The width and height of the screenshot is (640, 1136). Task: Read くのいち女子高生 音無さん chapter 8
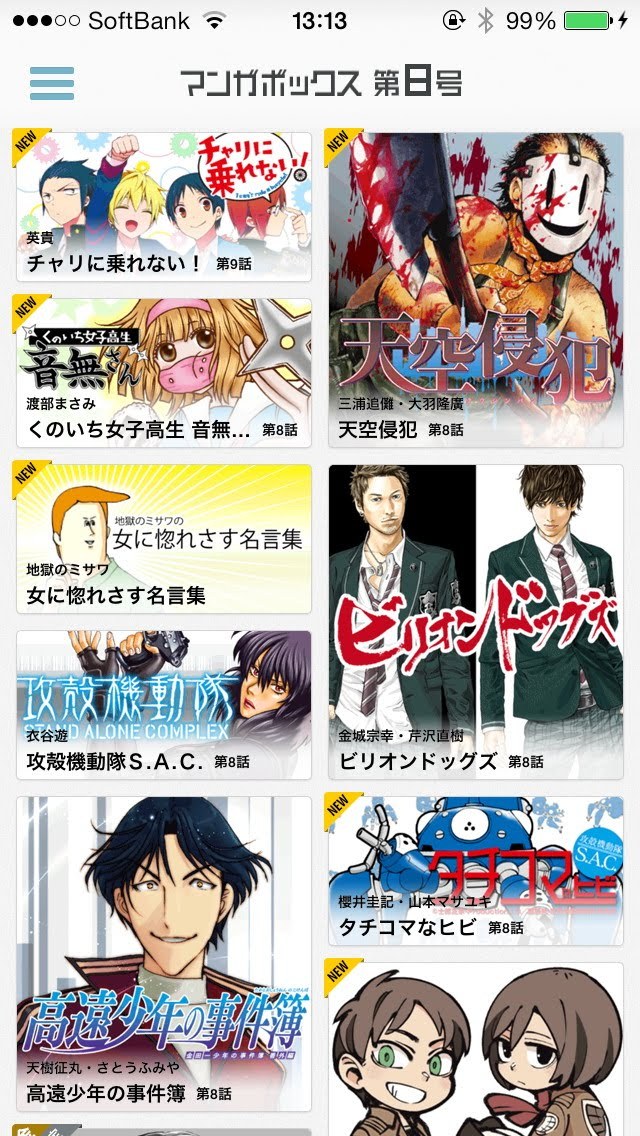point(163,372)
